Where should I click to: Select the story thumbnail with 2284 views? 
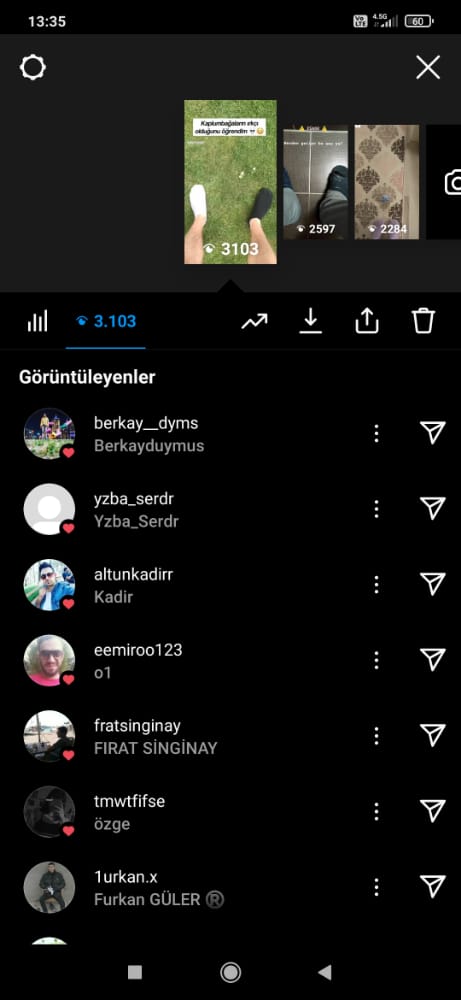[x=387, y=182]
